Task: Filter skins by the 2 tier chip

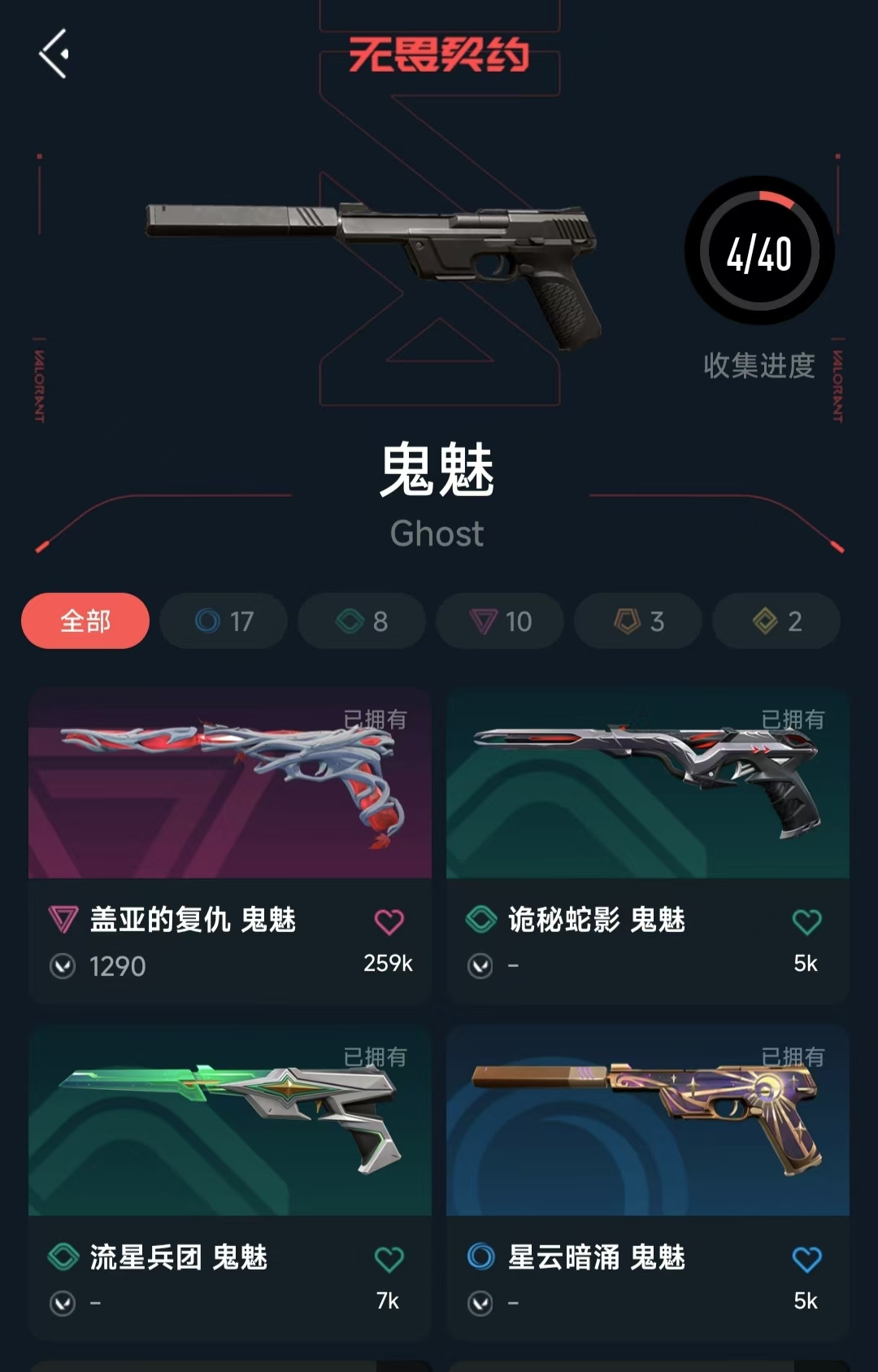Action: pyautogui.click(x=776, y=621)
